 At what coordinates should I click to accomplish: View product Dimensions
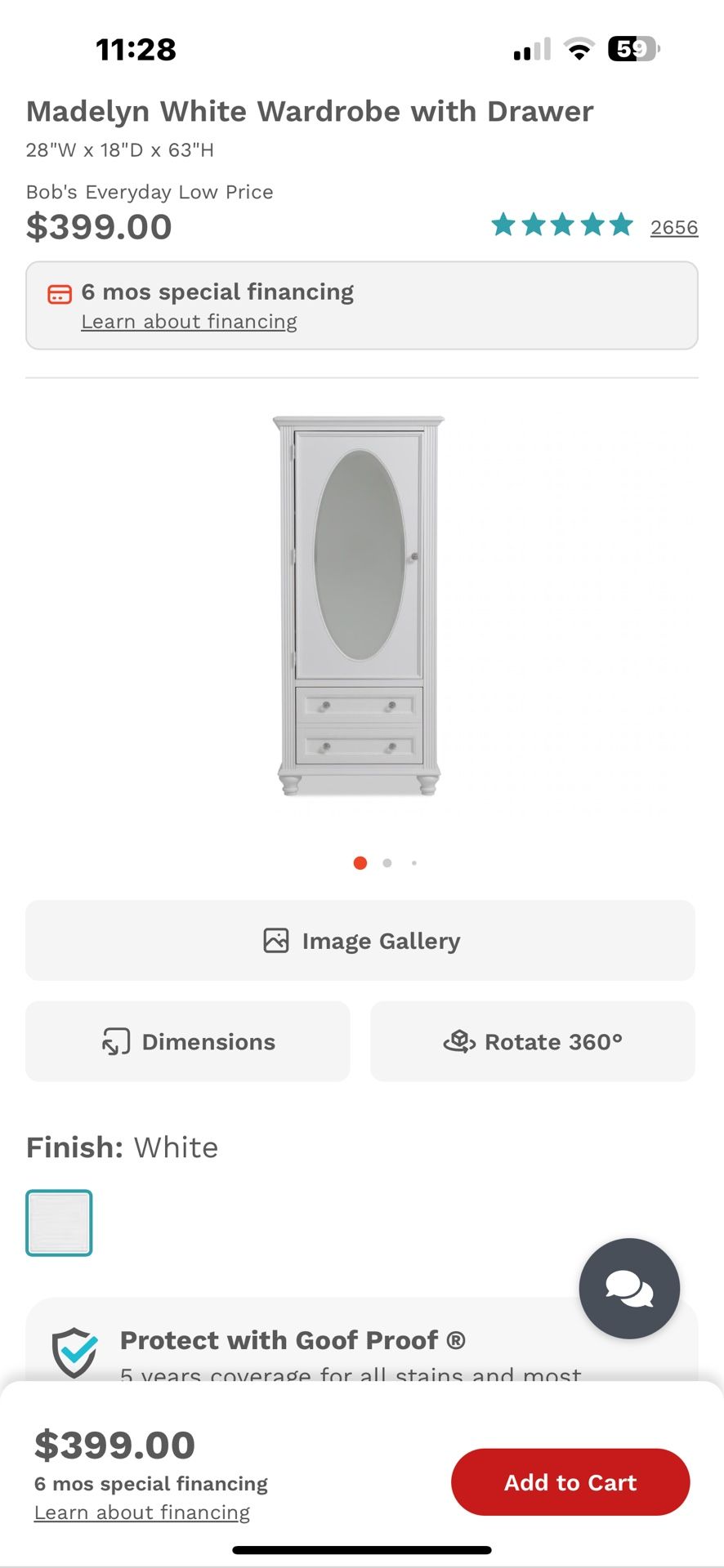[188, 1042]
